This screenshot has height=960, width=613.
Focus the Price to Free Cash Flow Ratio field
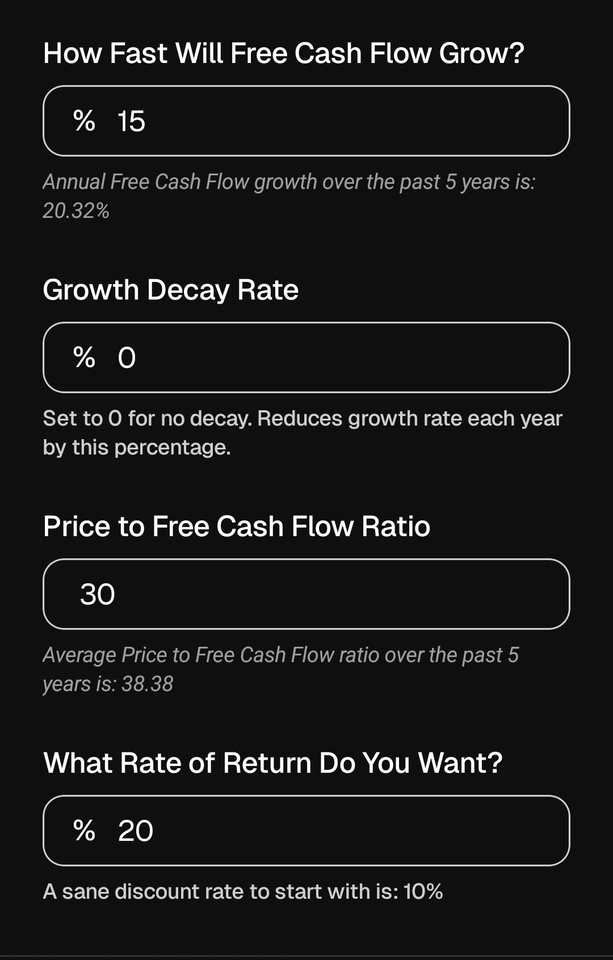[x=306, y=594]
